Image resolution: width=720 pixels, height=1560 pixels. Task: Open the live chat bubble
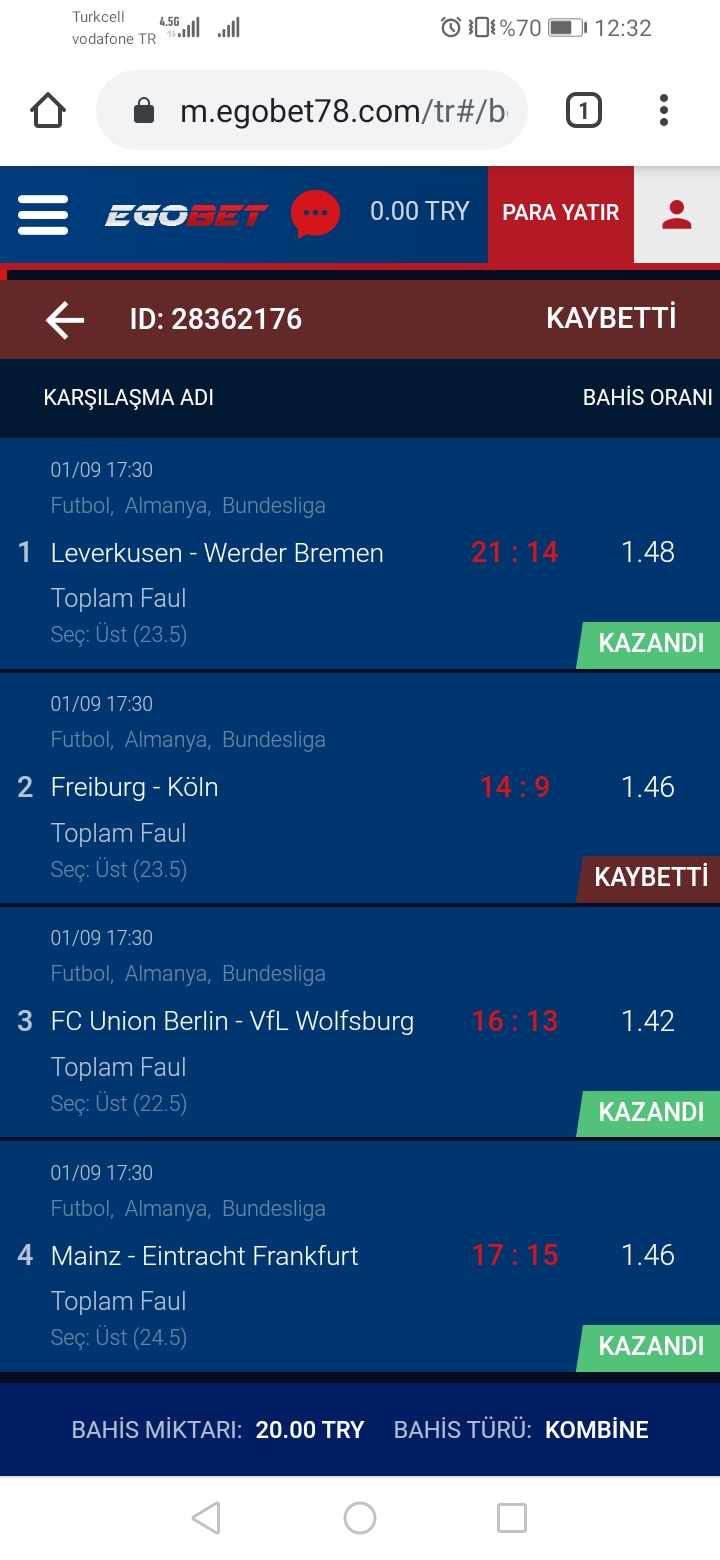pos(315,213)
